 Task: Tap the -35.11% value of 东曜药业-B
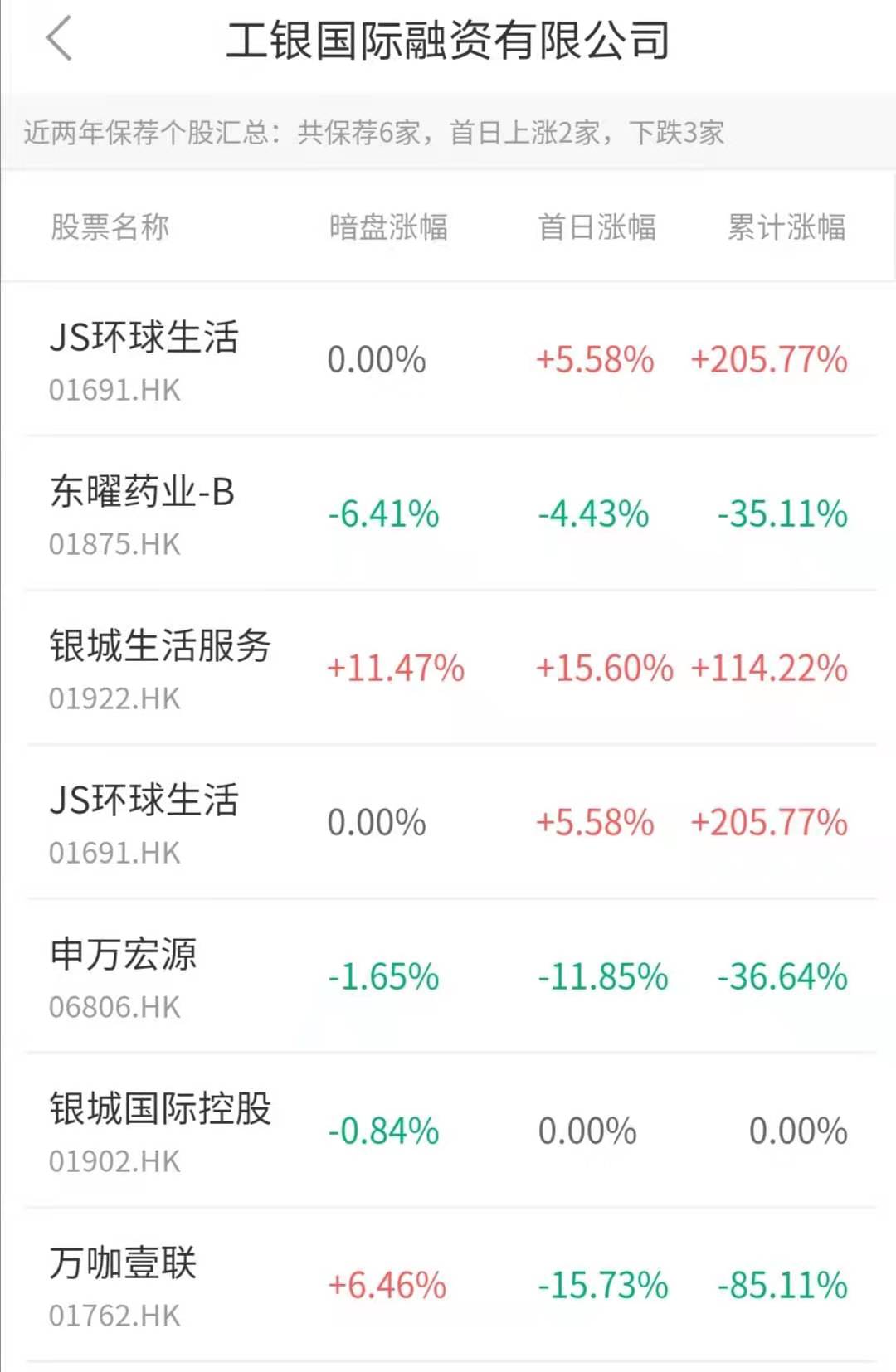tap(780, 516)
